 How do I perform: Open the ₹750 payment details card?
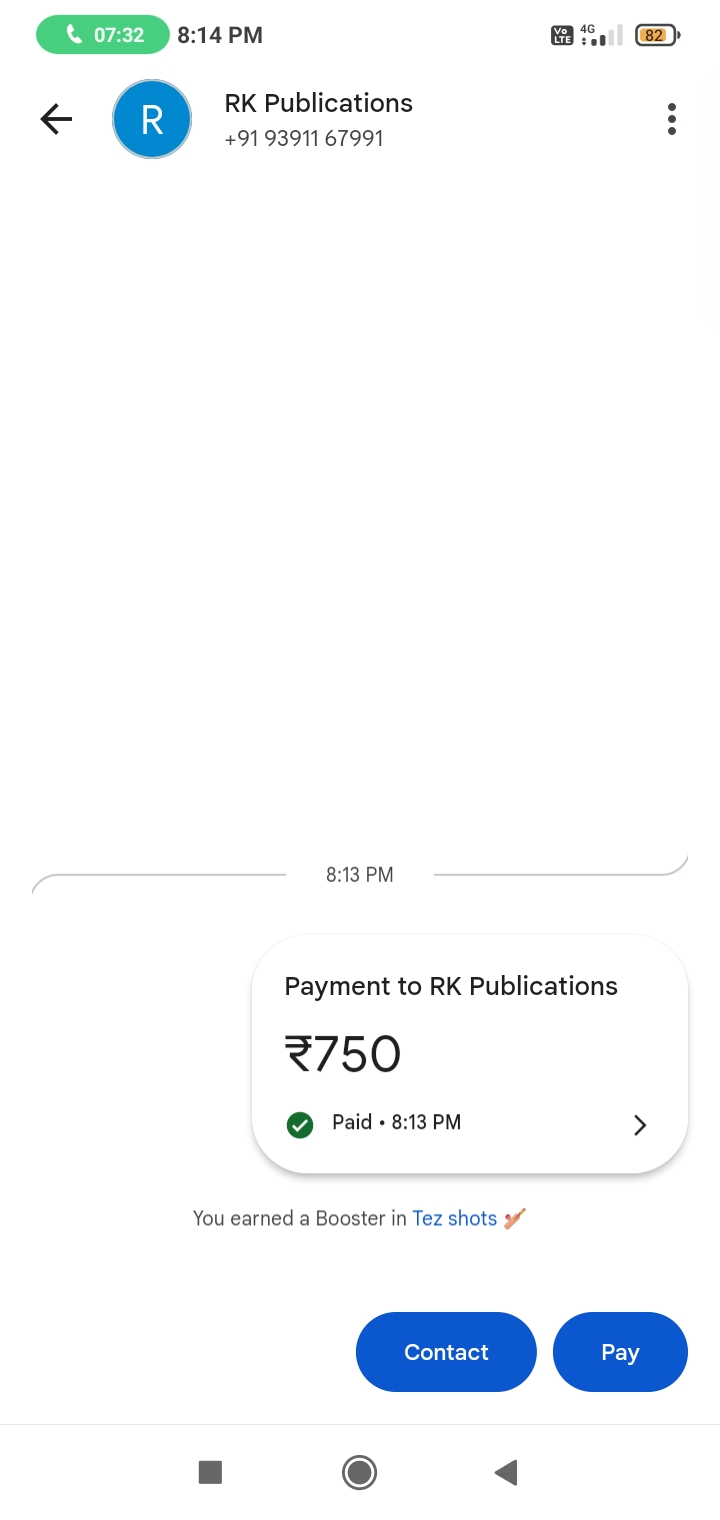click(x=469, y=1053)
